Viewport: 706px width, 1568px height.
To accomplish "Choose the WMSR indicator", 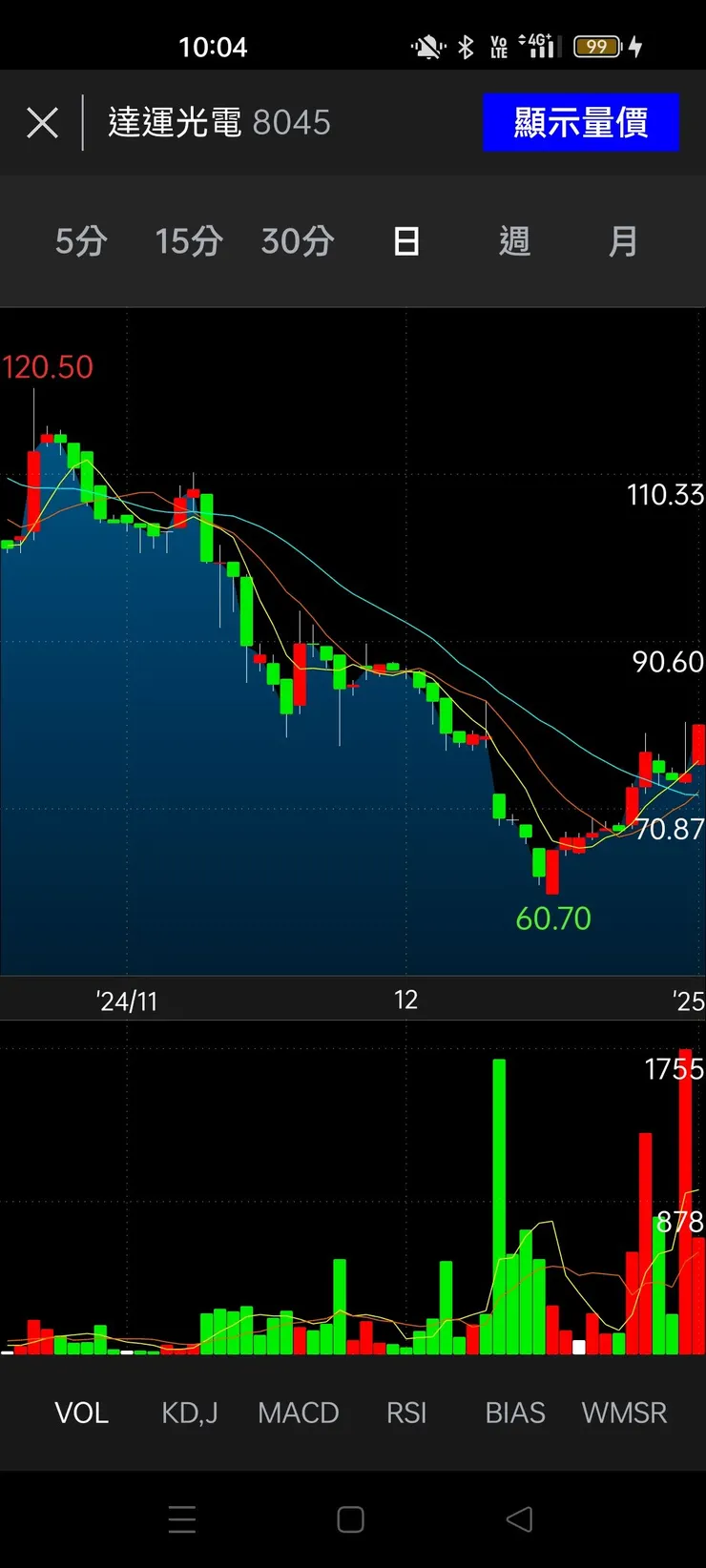I will tap(624, 1413).
